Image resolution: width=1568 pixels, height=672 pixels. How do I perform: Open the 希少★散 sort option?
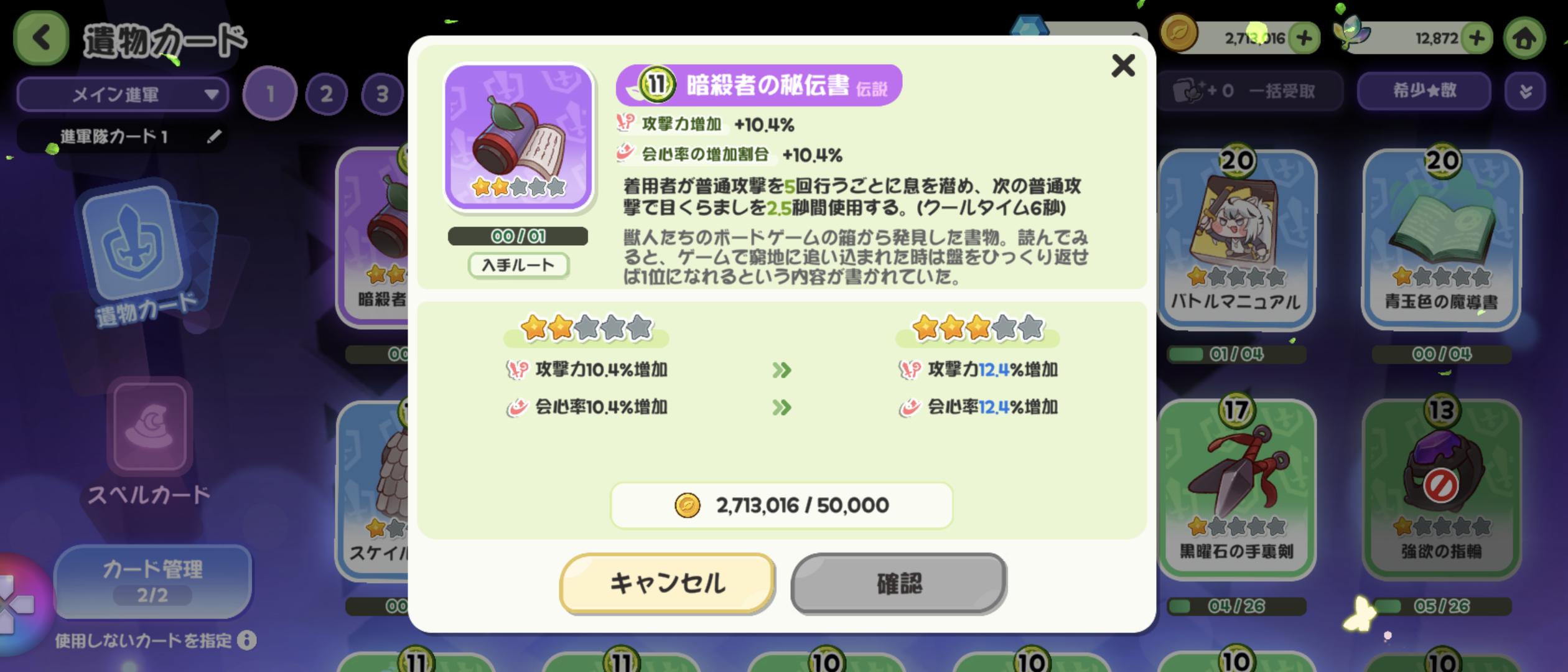coord(1424,91)
